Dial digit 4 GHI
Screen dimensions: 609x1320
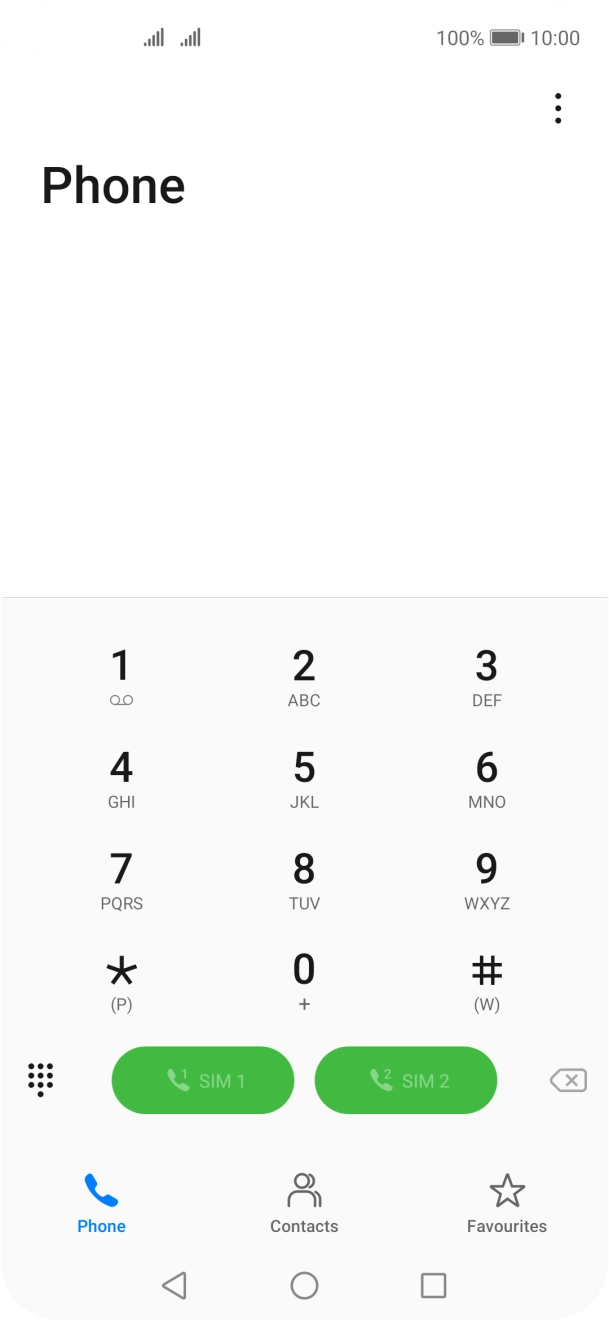[121, 779]
